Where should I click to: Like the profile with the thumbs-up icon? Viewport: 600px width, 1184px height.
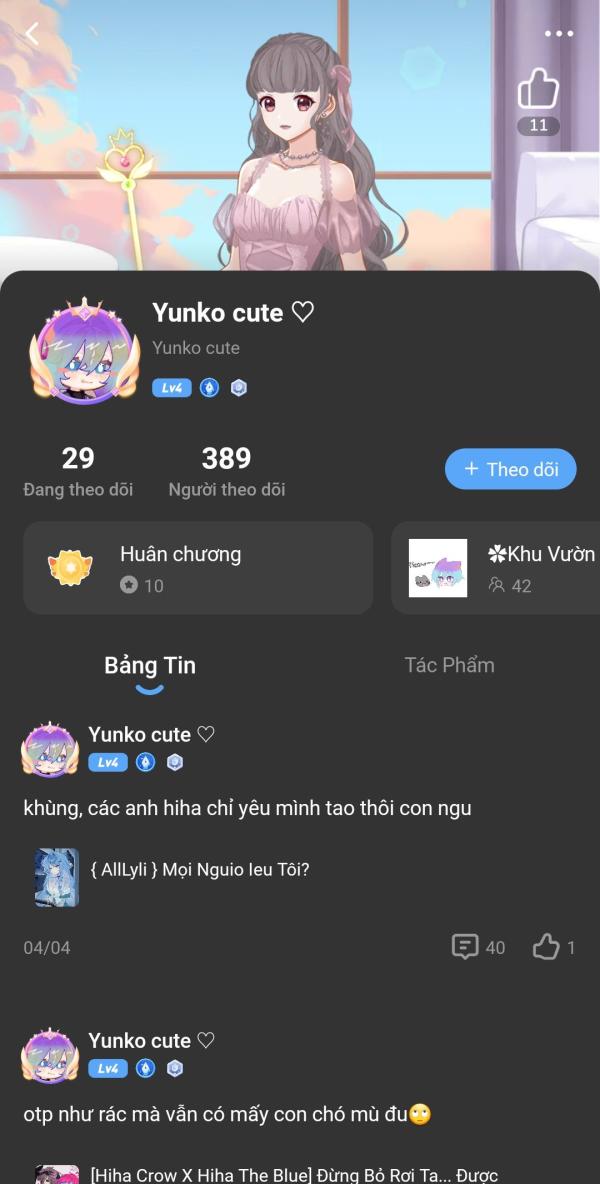pos(538,90)
